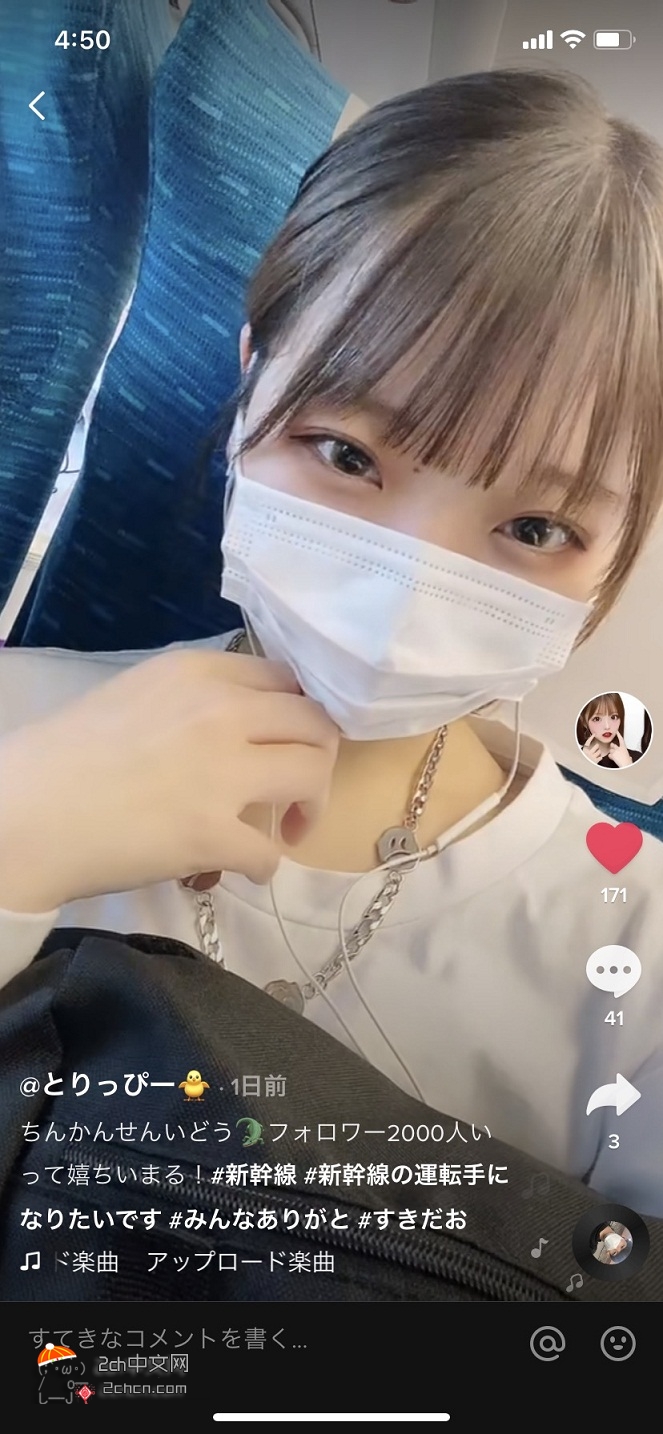Open the creator's profile picture

pyautogui.click(x=613, y=730)
